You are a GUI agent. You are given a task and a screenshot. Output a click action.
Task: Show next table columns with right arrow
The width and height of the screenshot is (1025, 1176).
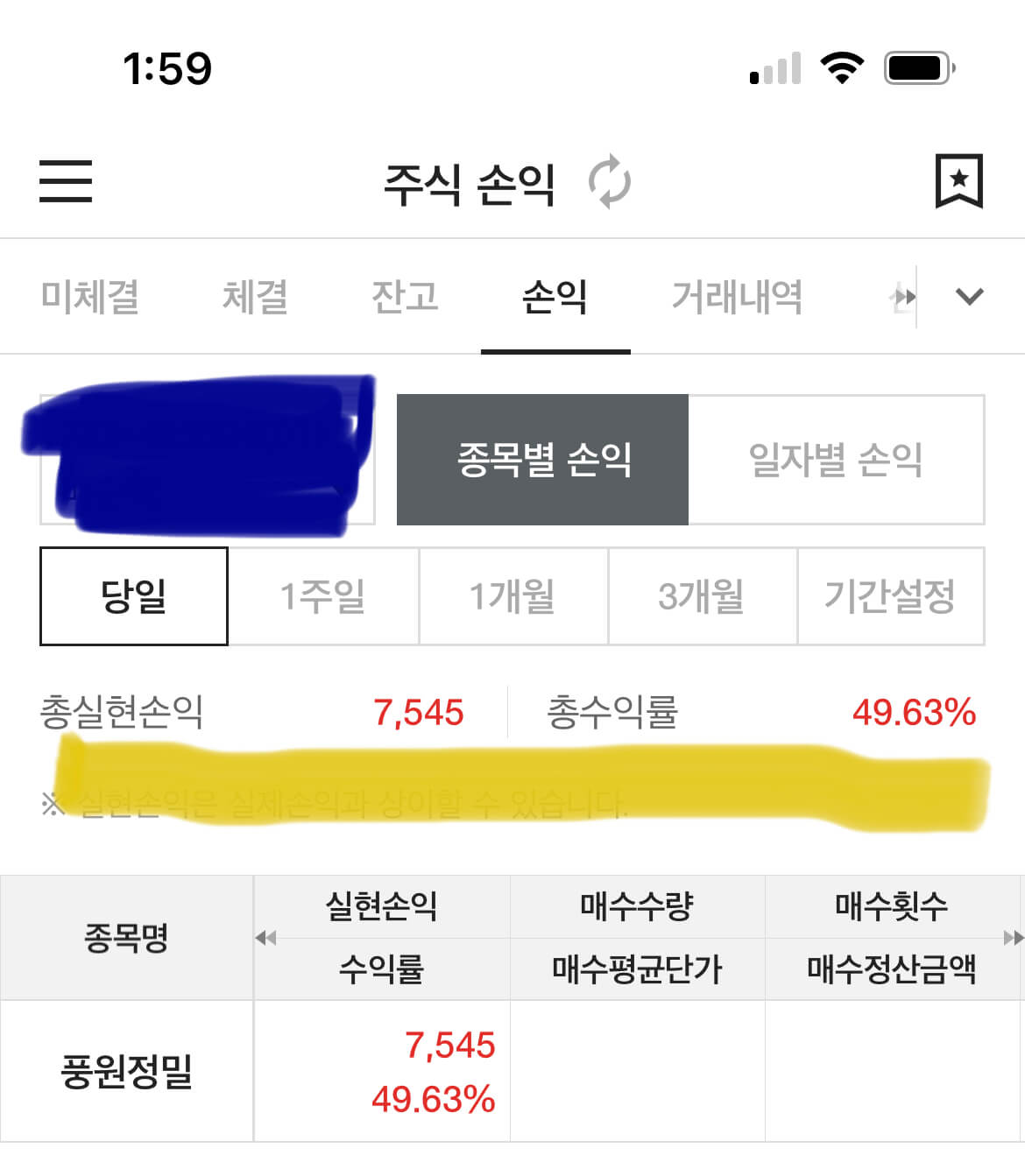pyautogui.click(x=1014, y=938)
